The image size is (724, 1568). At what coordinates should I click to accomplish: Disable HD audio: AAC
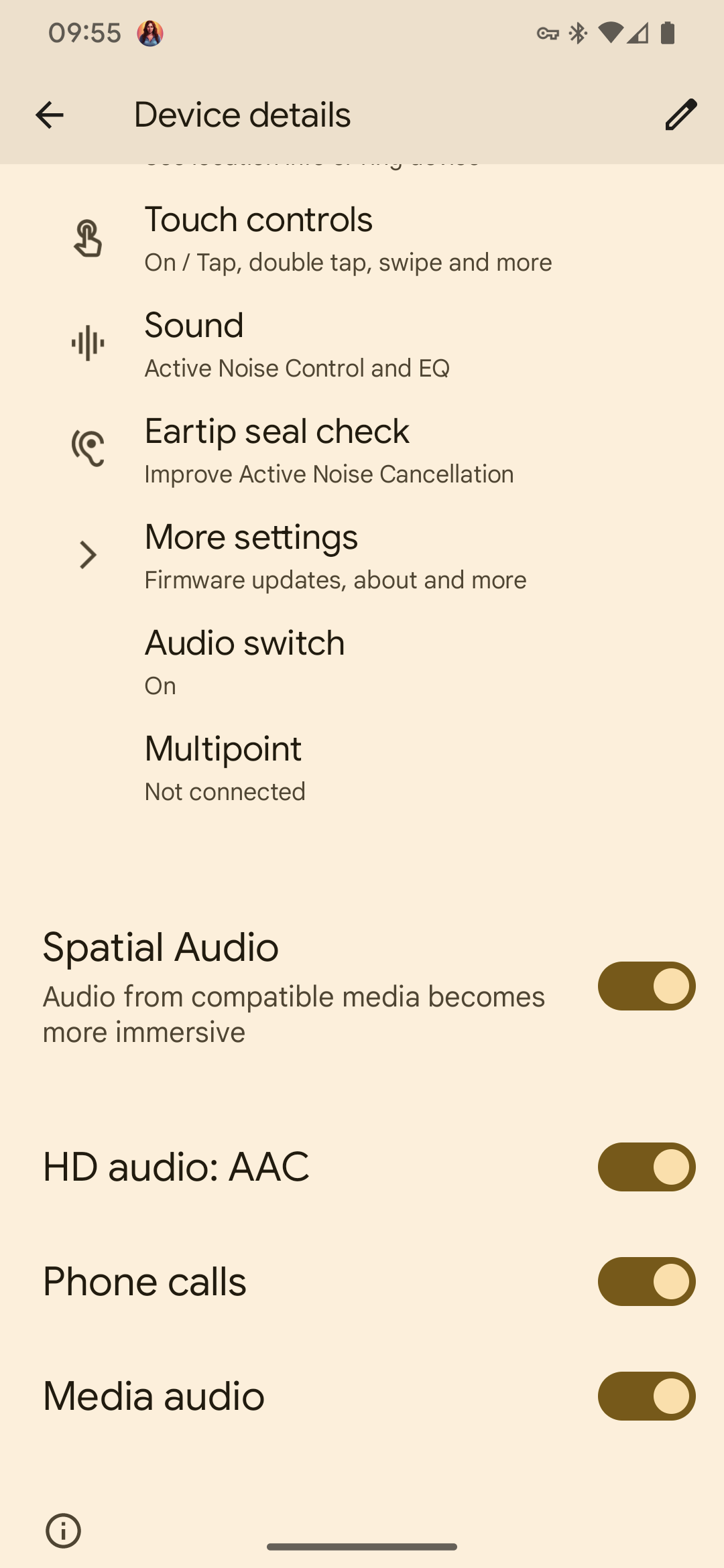646,1167
